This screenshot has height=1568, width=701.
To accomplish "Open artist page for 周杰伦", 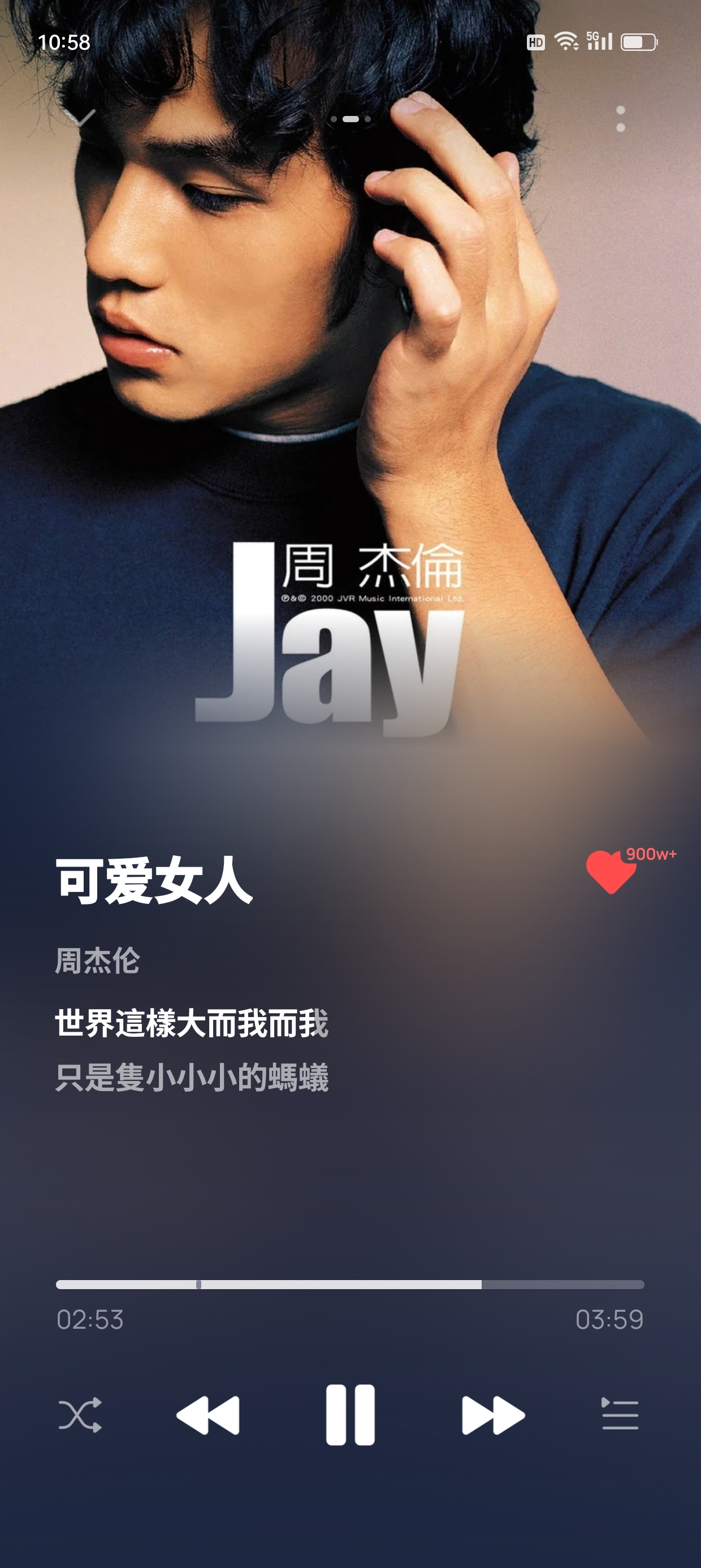I will [x=98, y=961].
